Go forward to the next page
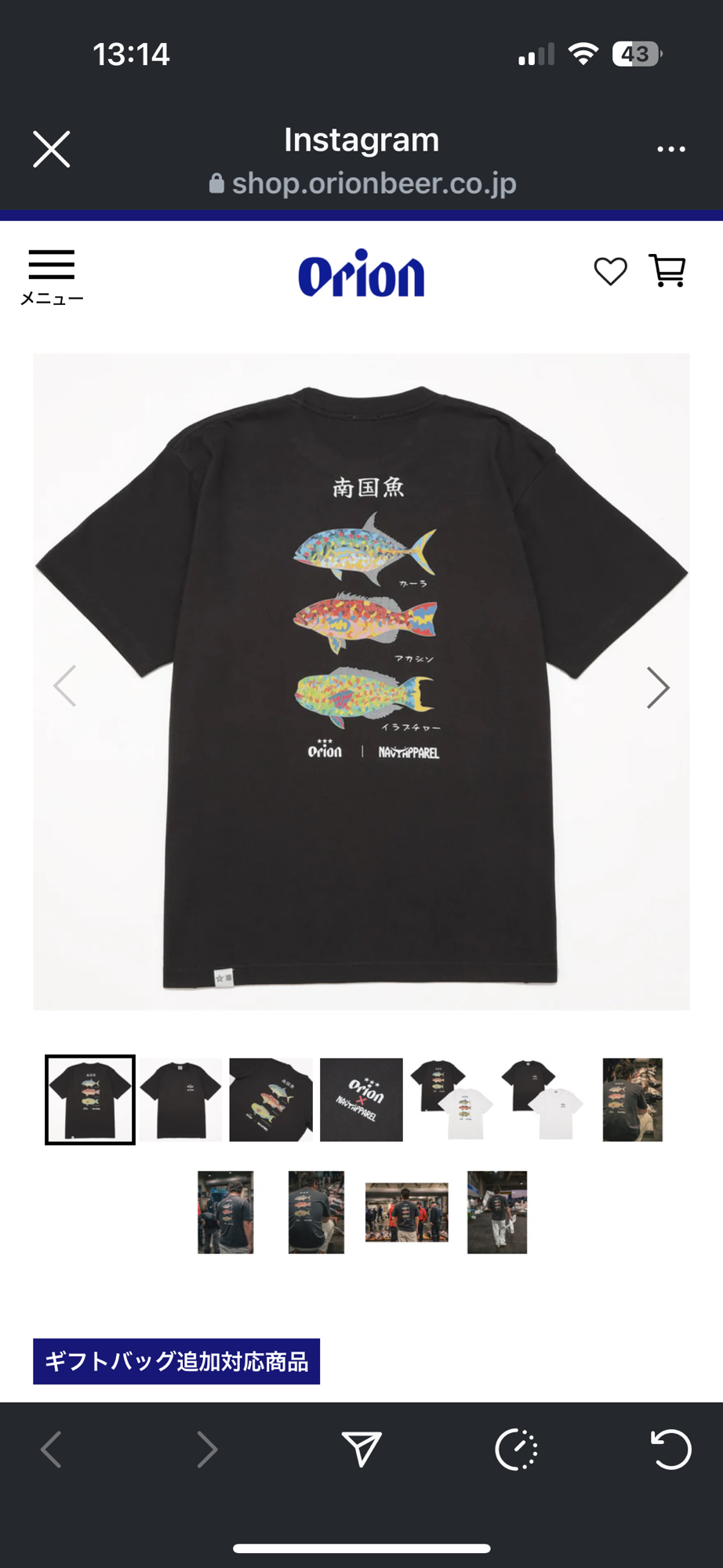Image resolution: width=723 pixels, height=1568 pixels. [x=206, y=1449]
